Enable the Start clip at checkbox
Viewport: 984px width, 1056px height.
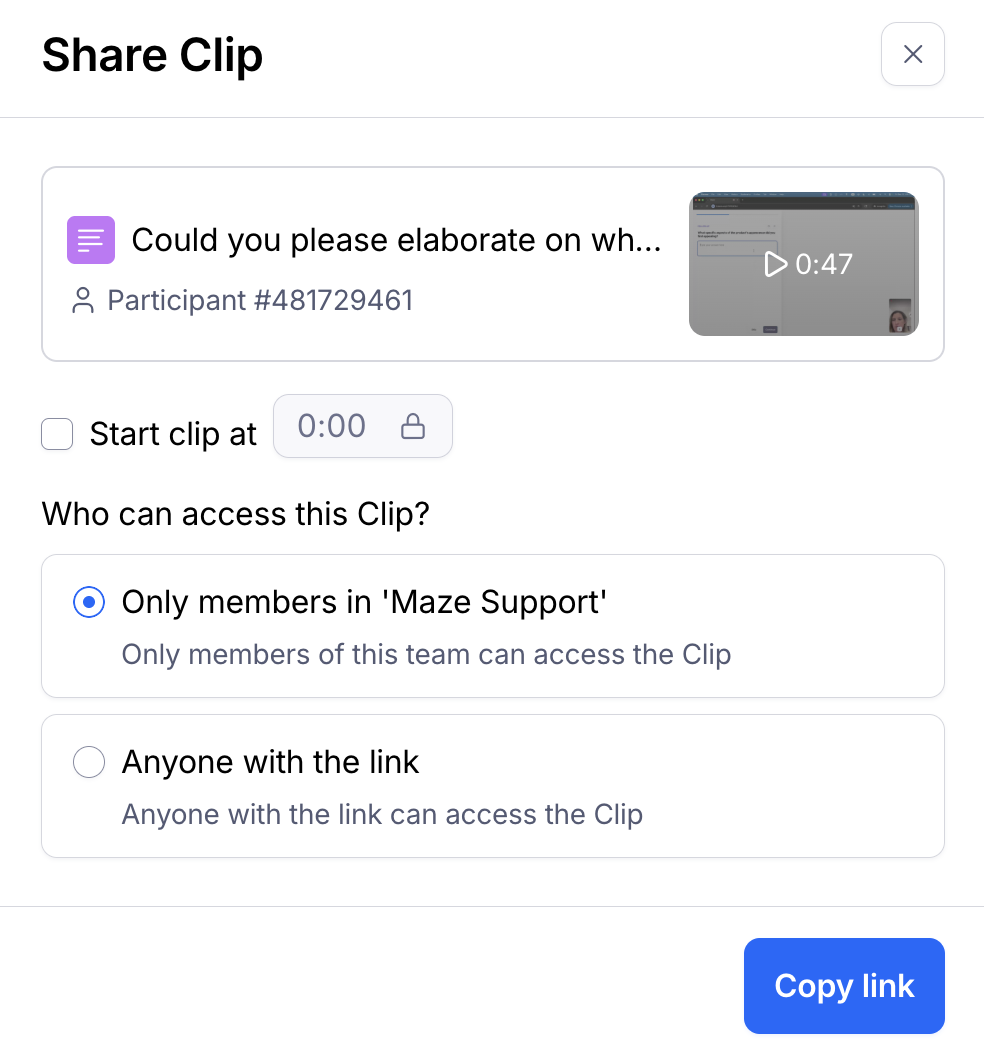point(57,434)
